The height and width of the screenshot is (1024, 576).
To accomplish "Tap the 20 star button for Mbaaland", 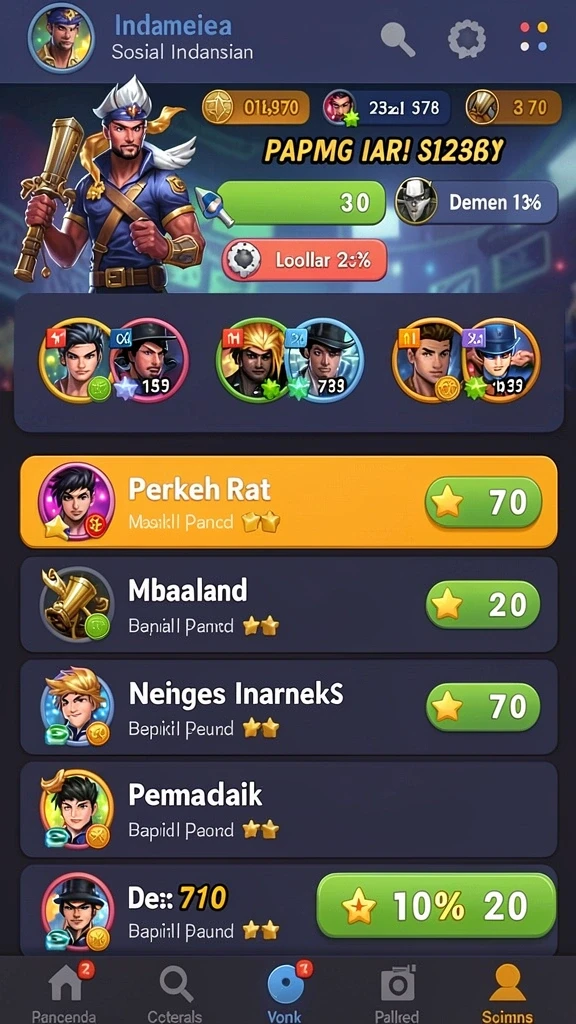I will 483,605.
